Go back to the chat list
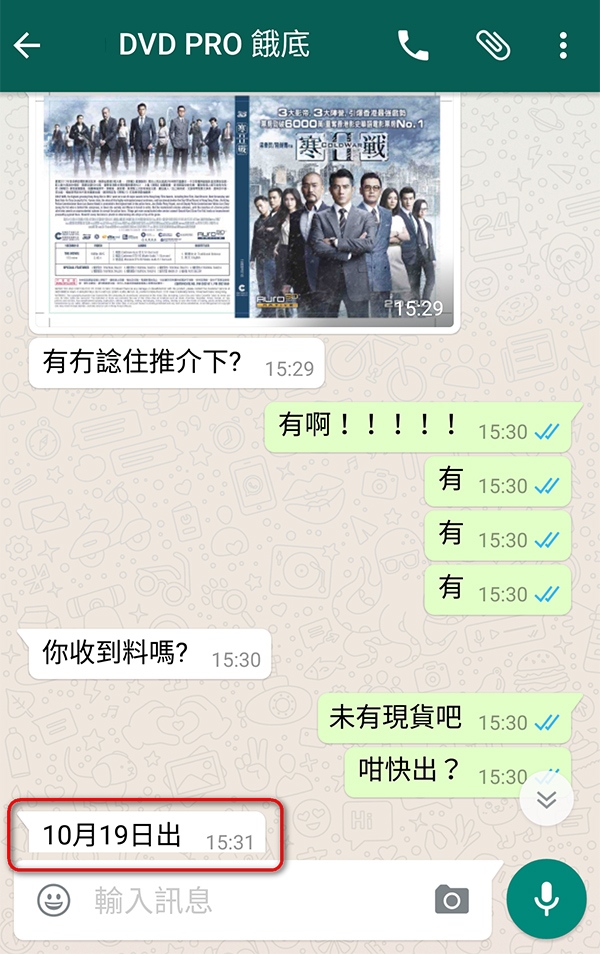 pos(27,45)
